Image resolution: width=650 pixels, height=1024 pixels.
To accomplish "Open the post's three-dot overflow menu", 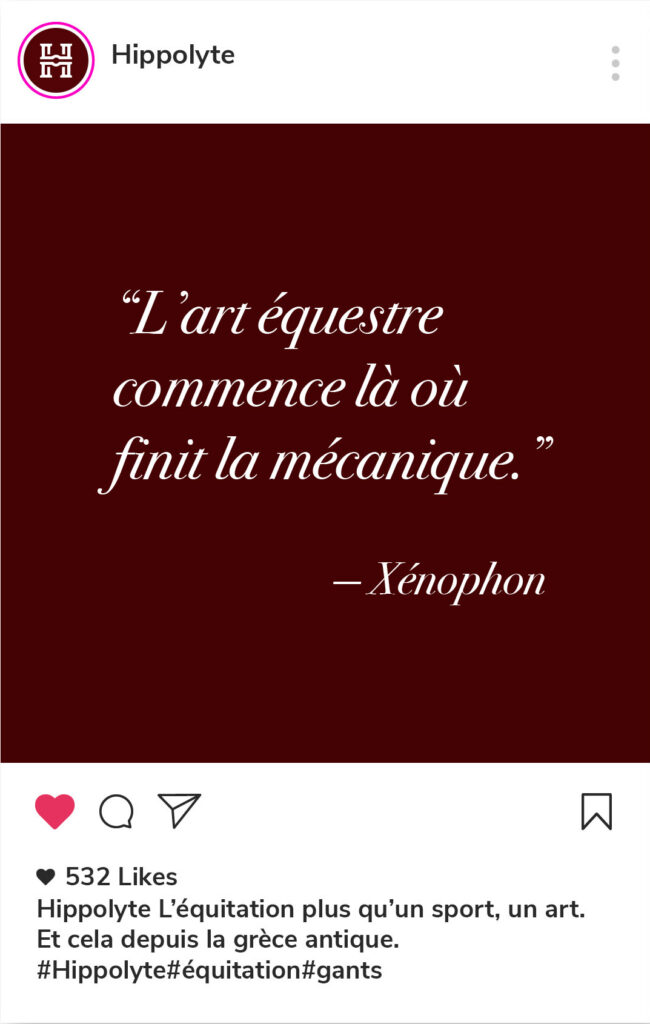I will (614, 62).
